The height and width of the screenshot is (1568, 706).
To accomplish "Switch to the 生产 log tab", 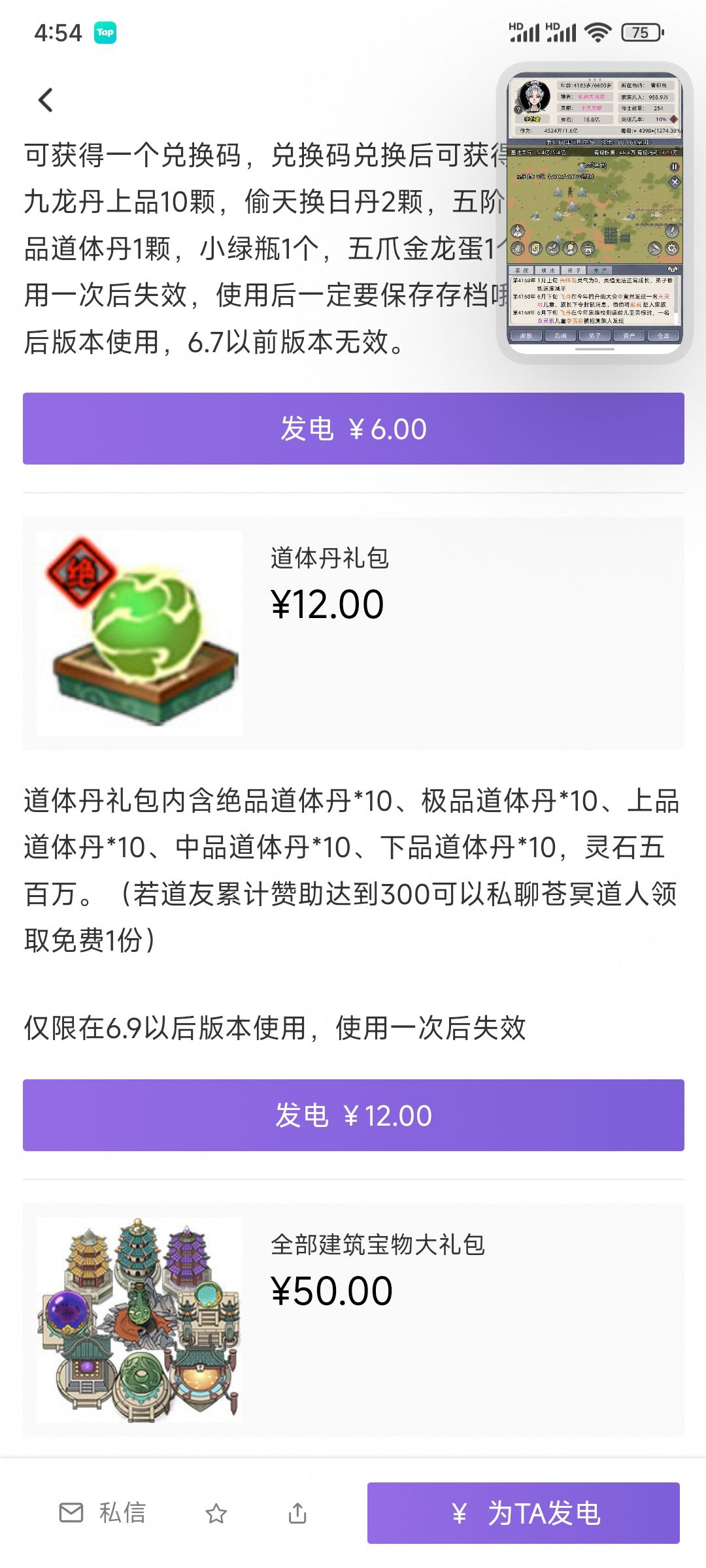I will point(600,270).
